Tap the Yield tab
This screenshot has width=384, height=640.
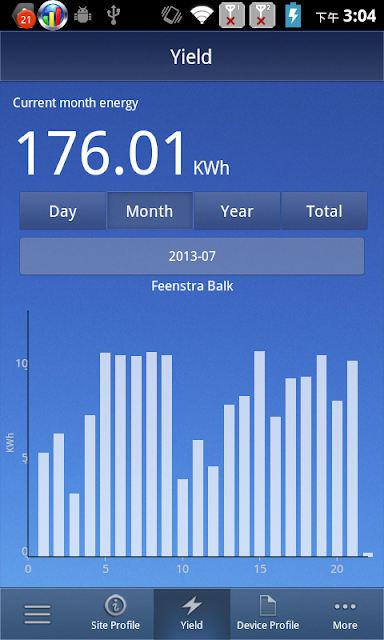click(192, 614)
